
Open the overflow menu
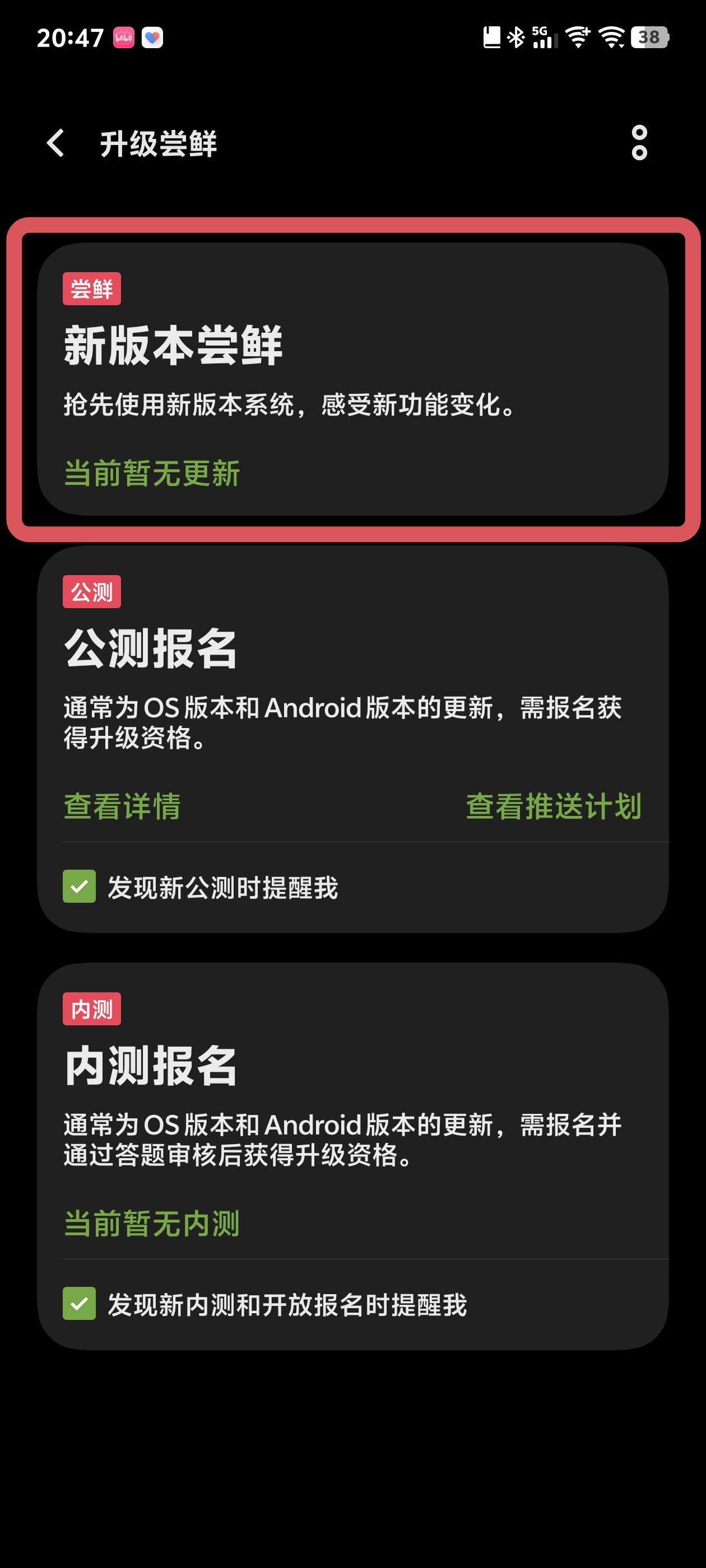pos(639,144)
